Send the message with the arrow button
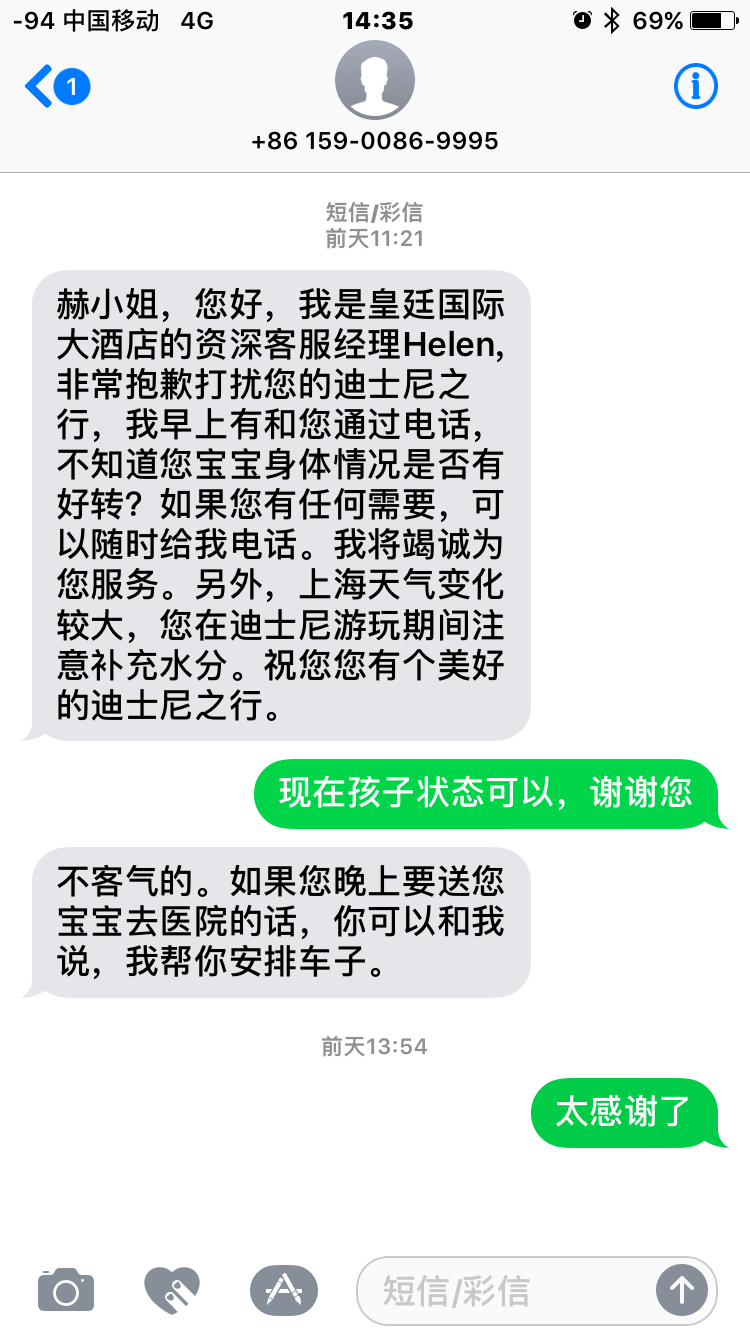This screenshot has height=1334, width=750. [681, 1290]
